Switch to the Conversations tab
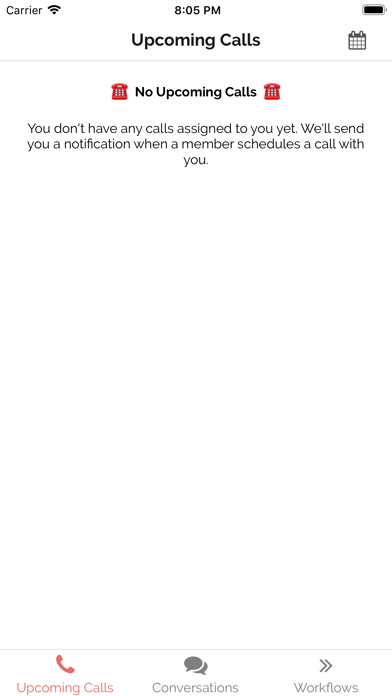 tap(195, 674)
